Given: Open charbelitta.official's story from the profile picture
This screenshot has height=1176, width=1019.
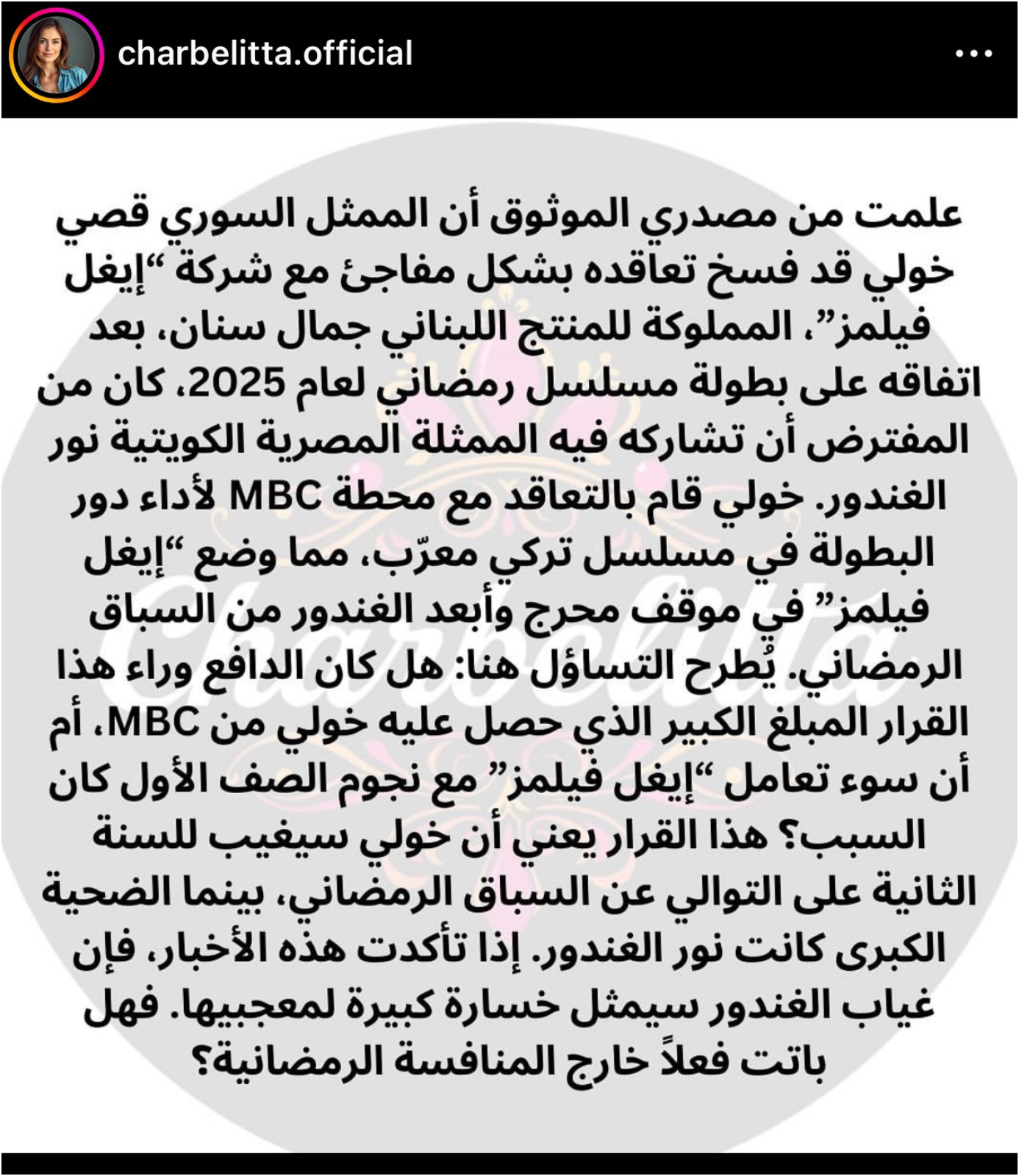Looking at the screenshot, I should [55, 56].
